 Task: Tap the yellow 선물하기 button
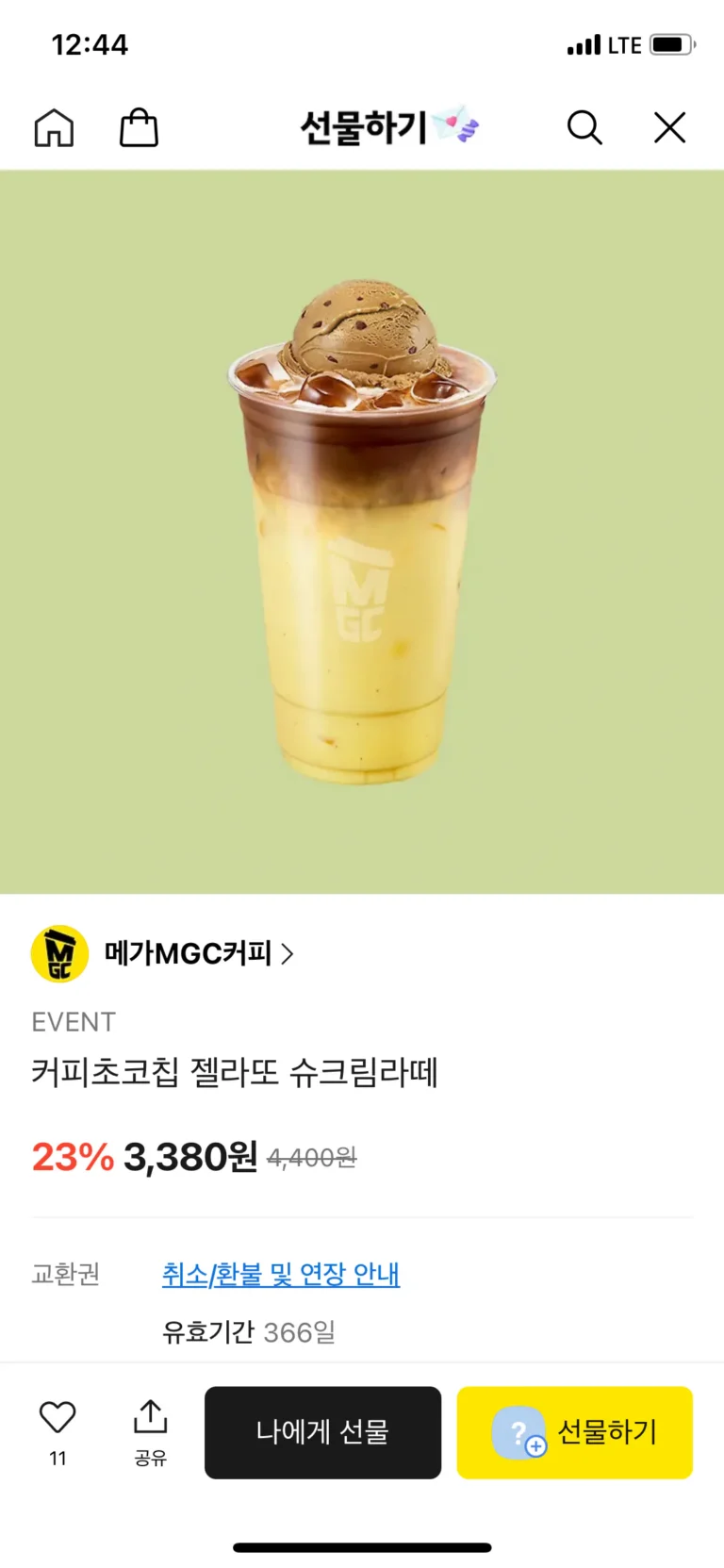(574, 1432)
